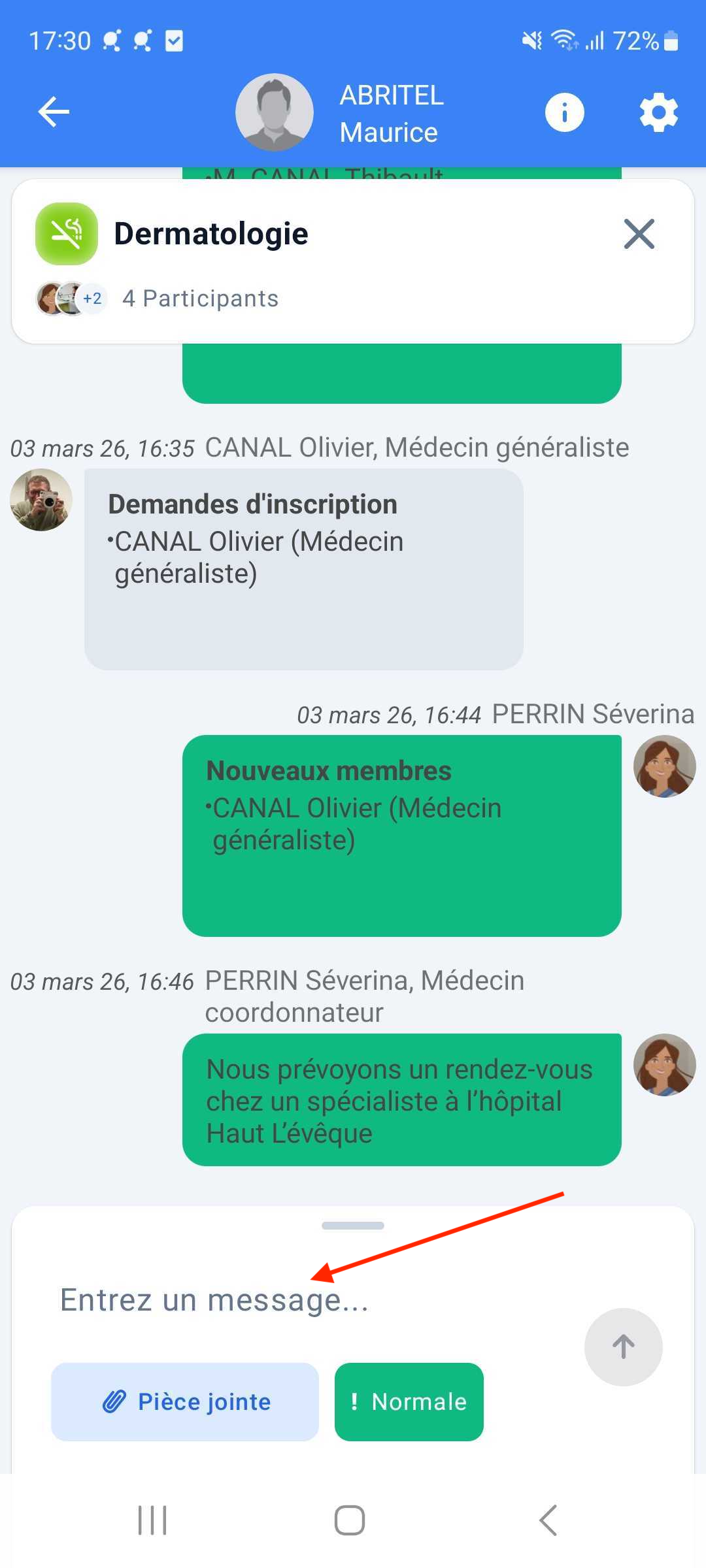
Task: Add an attachment with Pièce jointe
Action: (x=185, y=1401)
